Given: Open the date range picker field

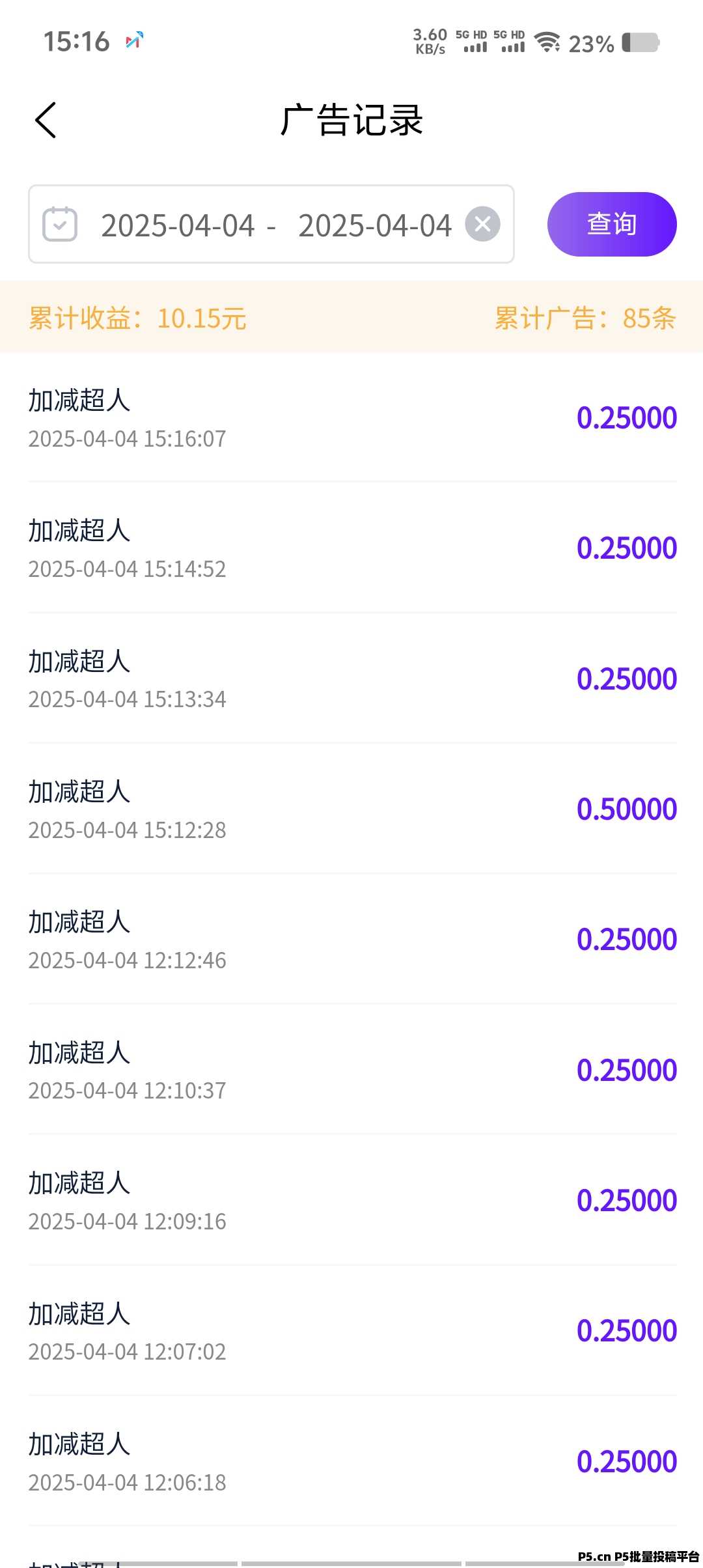Looking at the screenshot, I should [271, 224].
